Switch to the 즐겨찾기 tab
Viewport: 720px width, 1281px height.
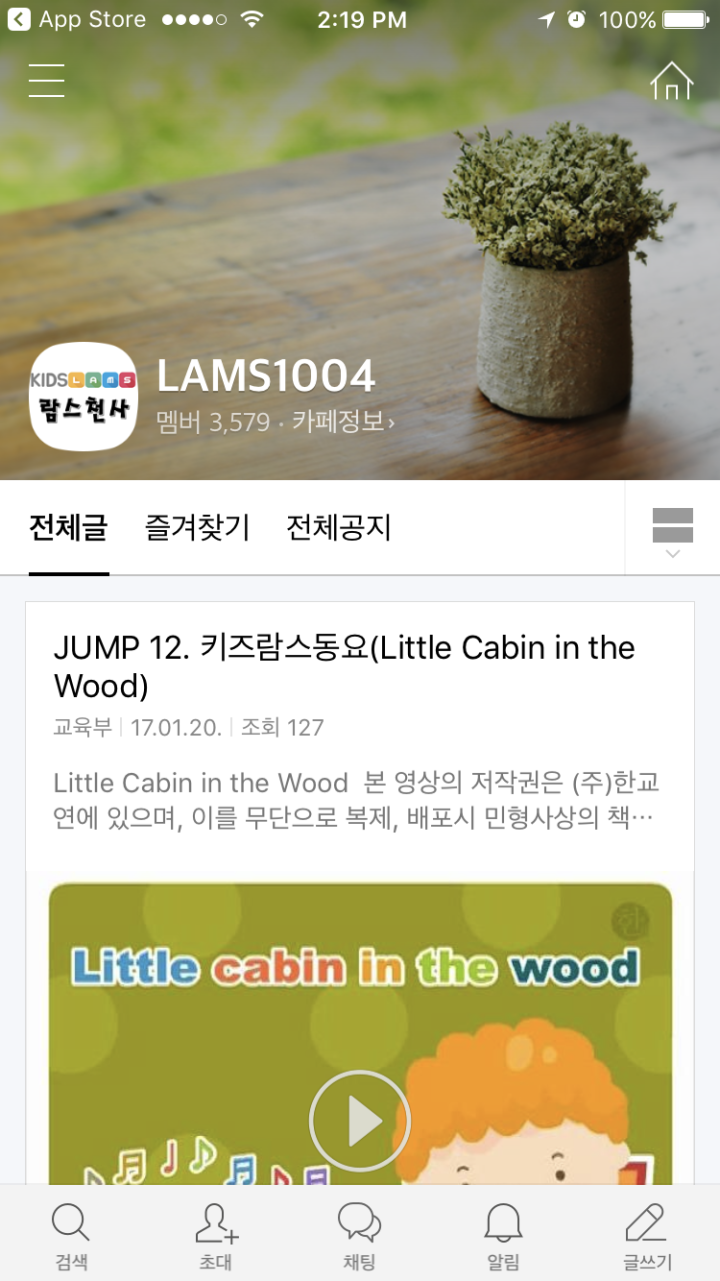click(x=197, y=527)
